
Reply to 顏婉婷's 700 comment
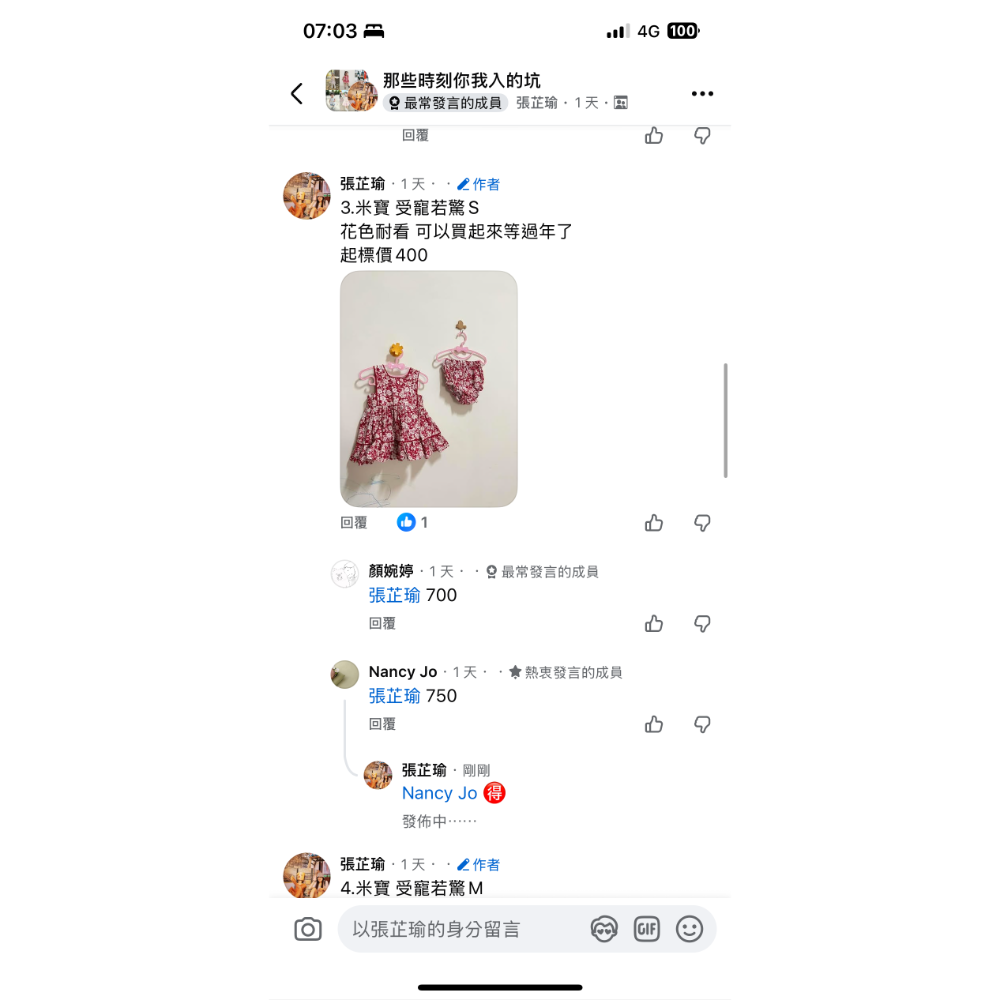382,623
